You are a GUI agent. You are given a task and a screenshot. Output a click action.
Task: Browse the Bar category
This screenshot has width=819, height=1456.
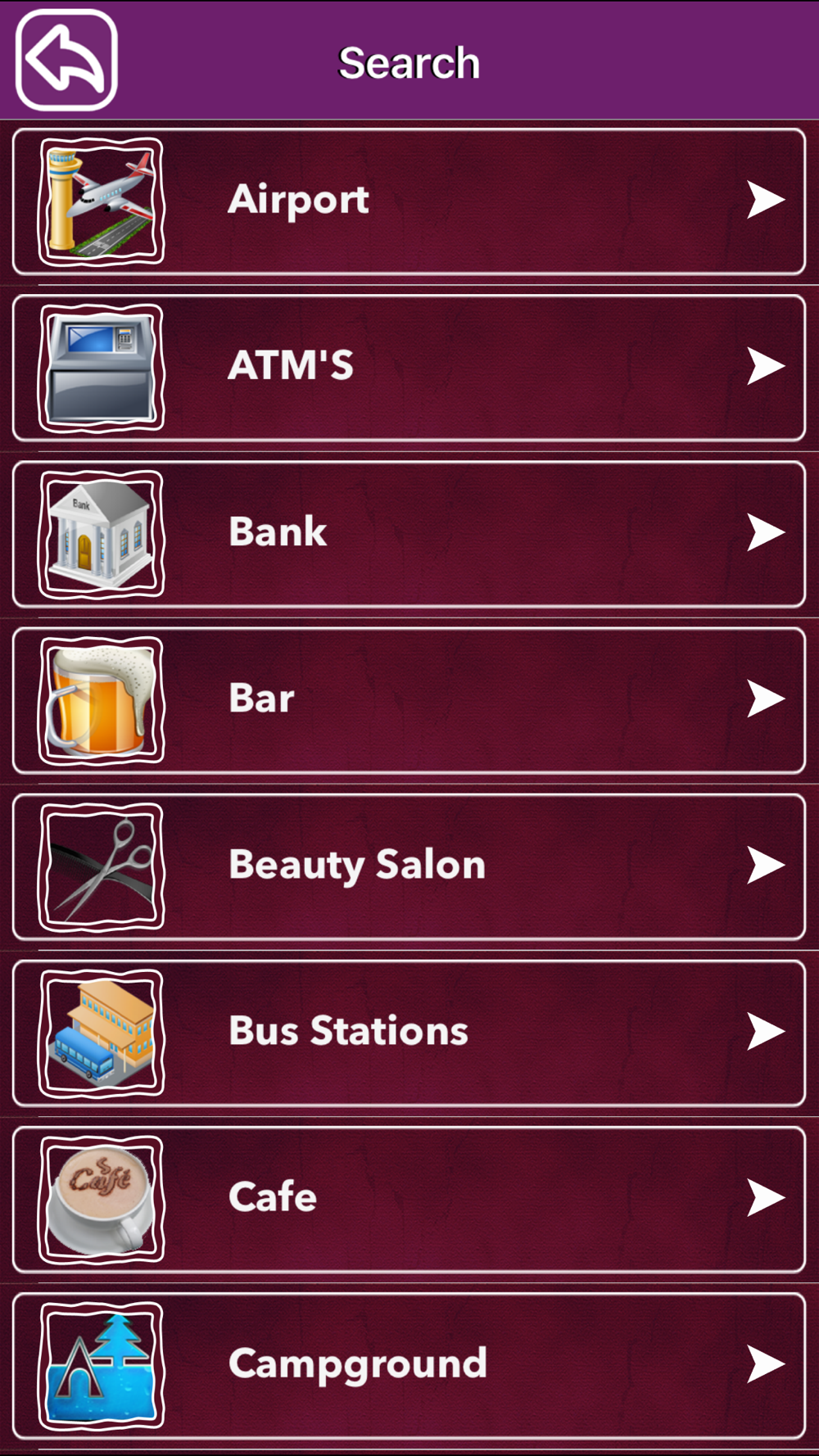[x=409, y=700]
